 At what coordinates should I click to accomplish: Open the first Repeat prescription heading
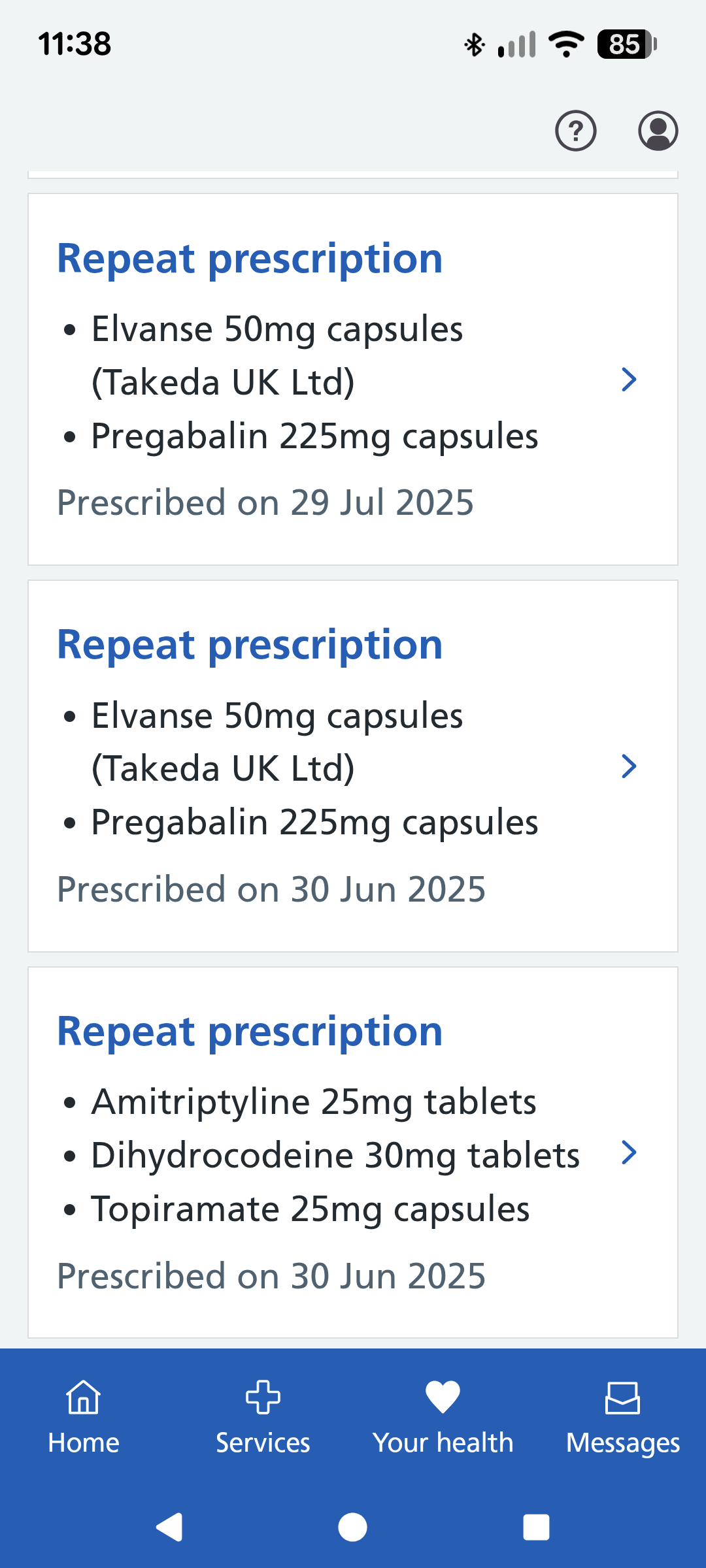click(x=250, y=257)
